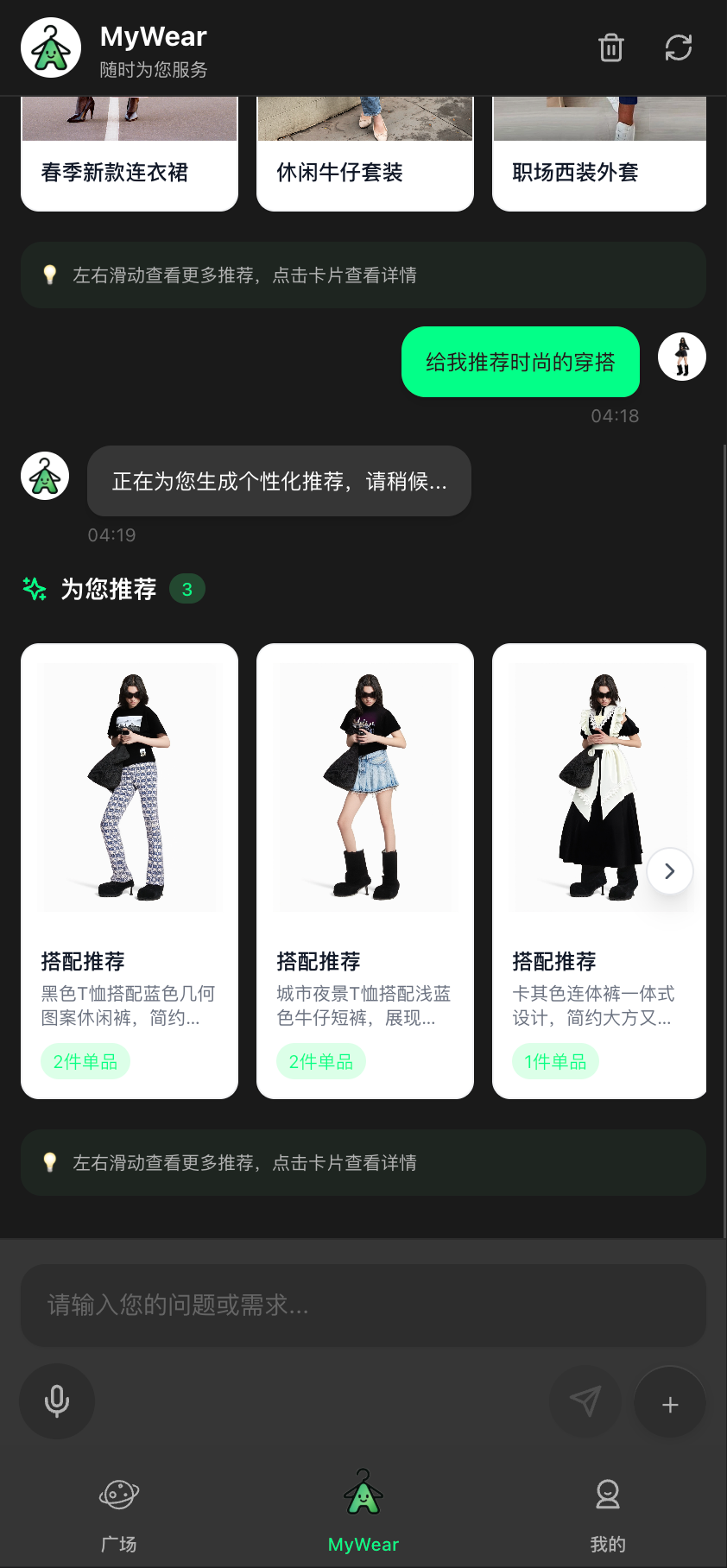Send the message

click(585, 1401)
